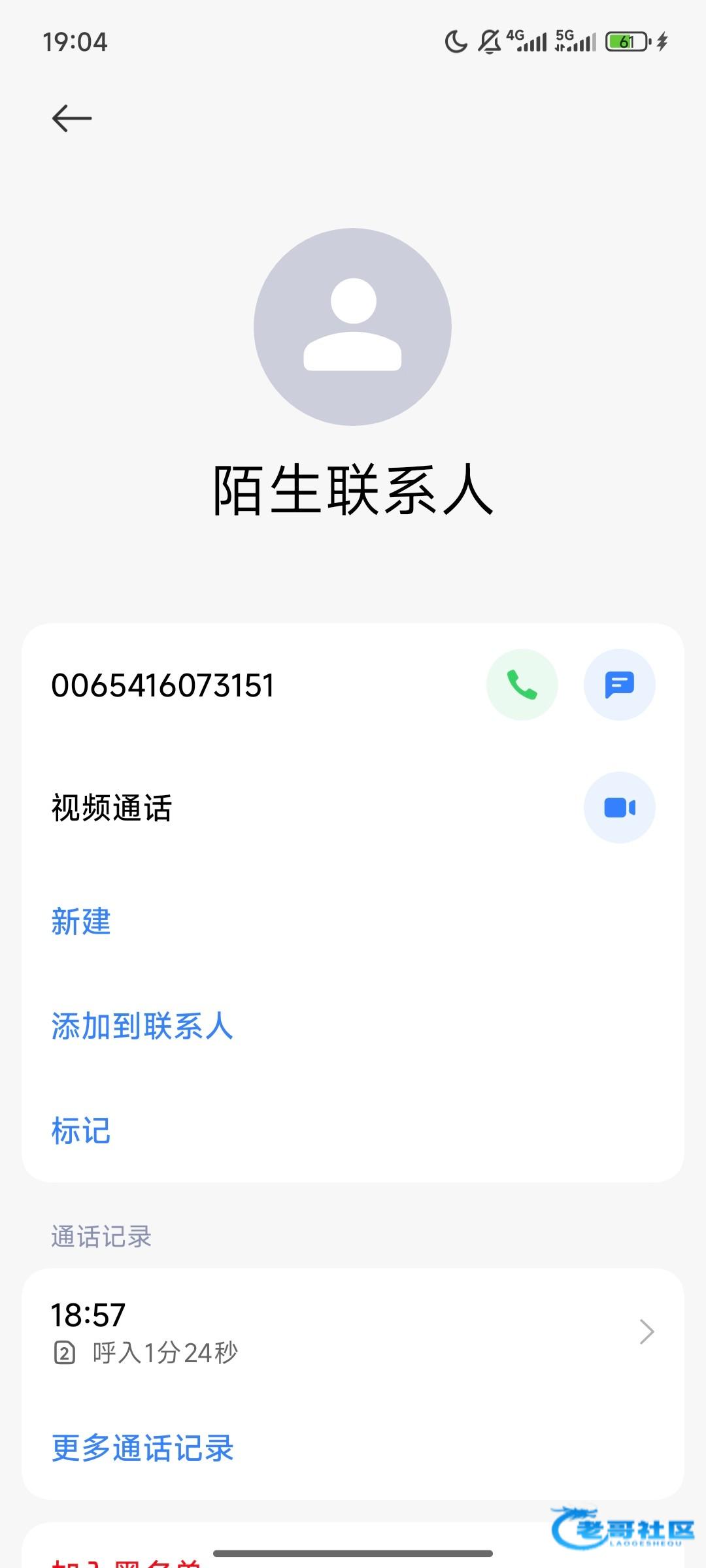
Task: View 更多通话记录
Action: click(x=143, y=1448)
